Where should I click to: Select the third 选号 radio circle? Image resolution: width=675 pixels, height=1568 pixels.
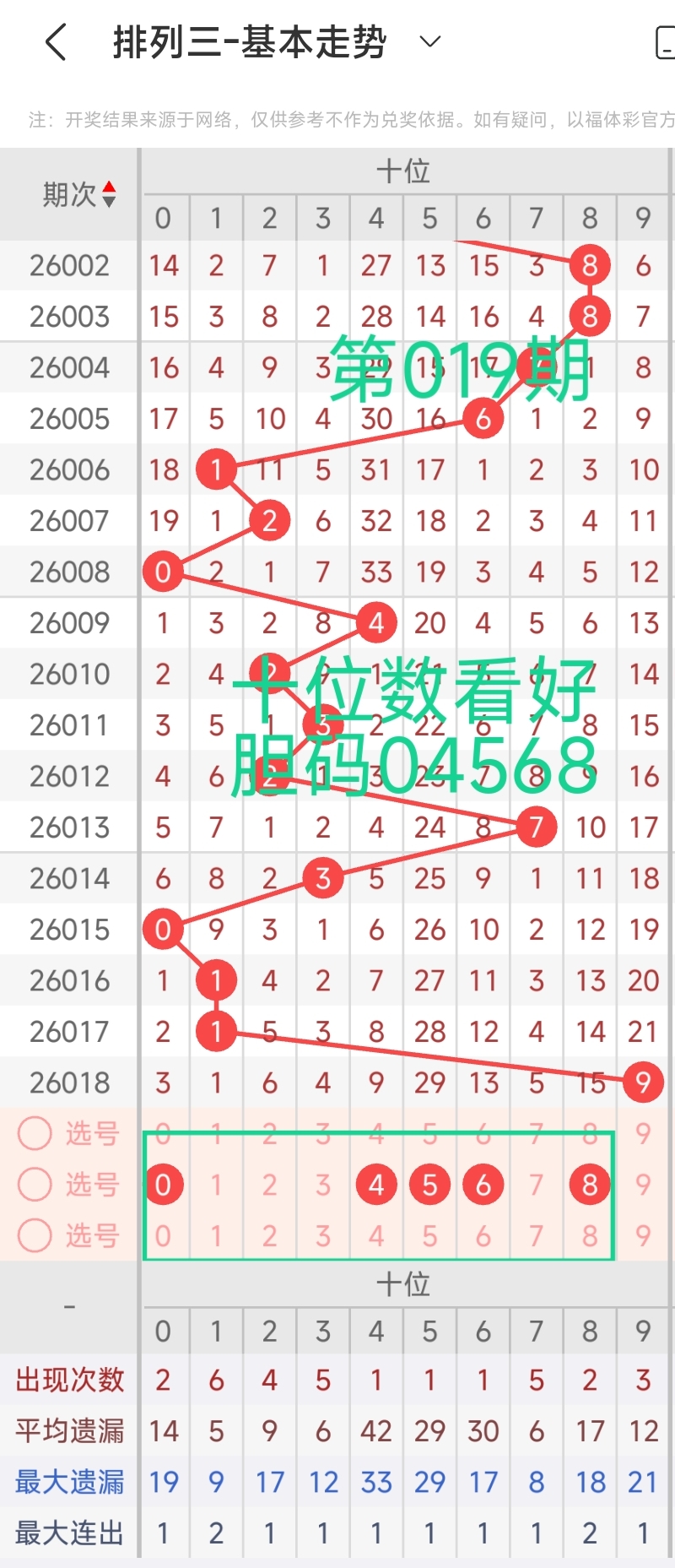point(35,1235)
